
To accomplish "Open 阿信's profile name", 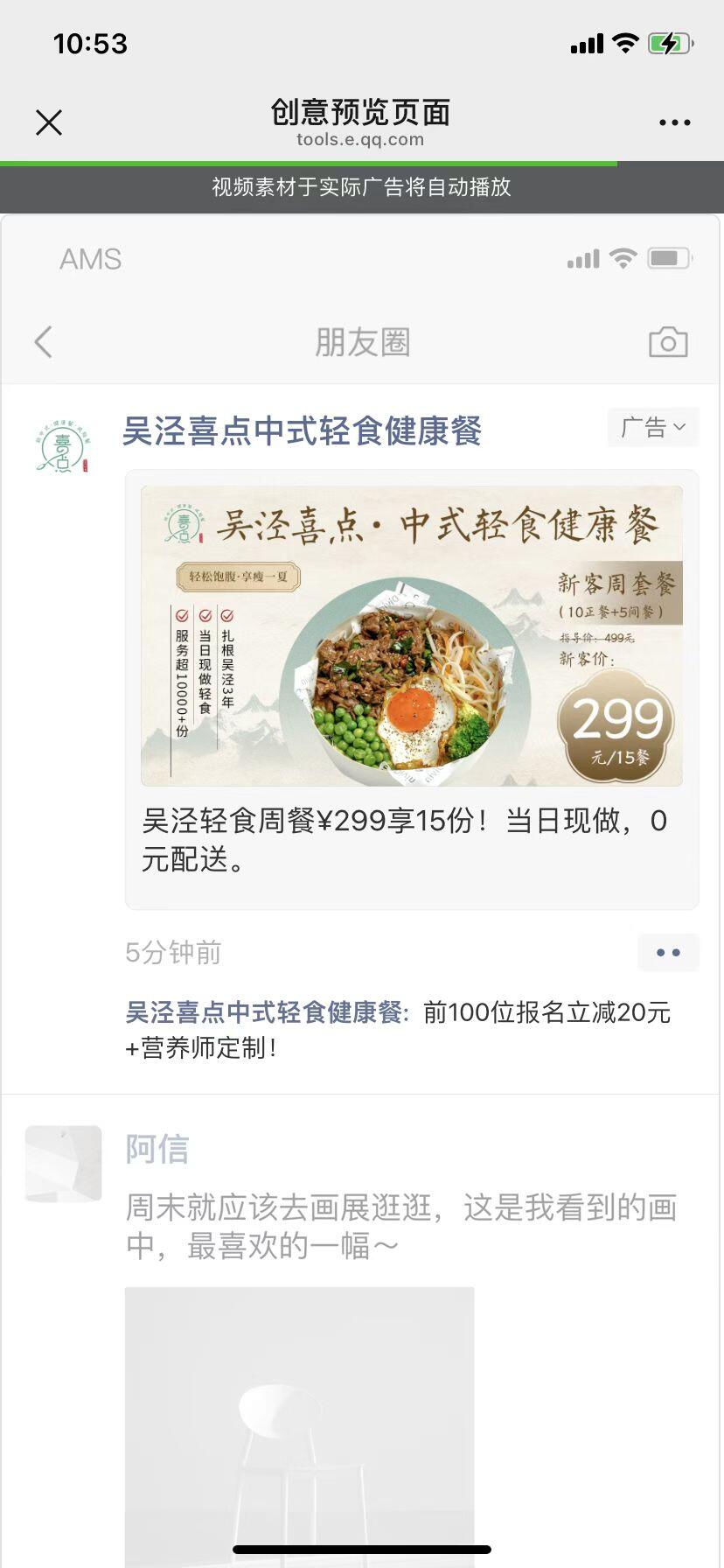I will click(157, 1149).
